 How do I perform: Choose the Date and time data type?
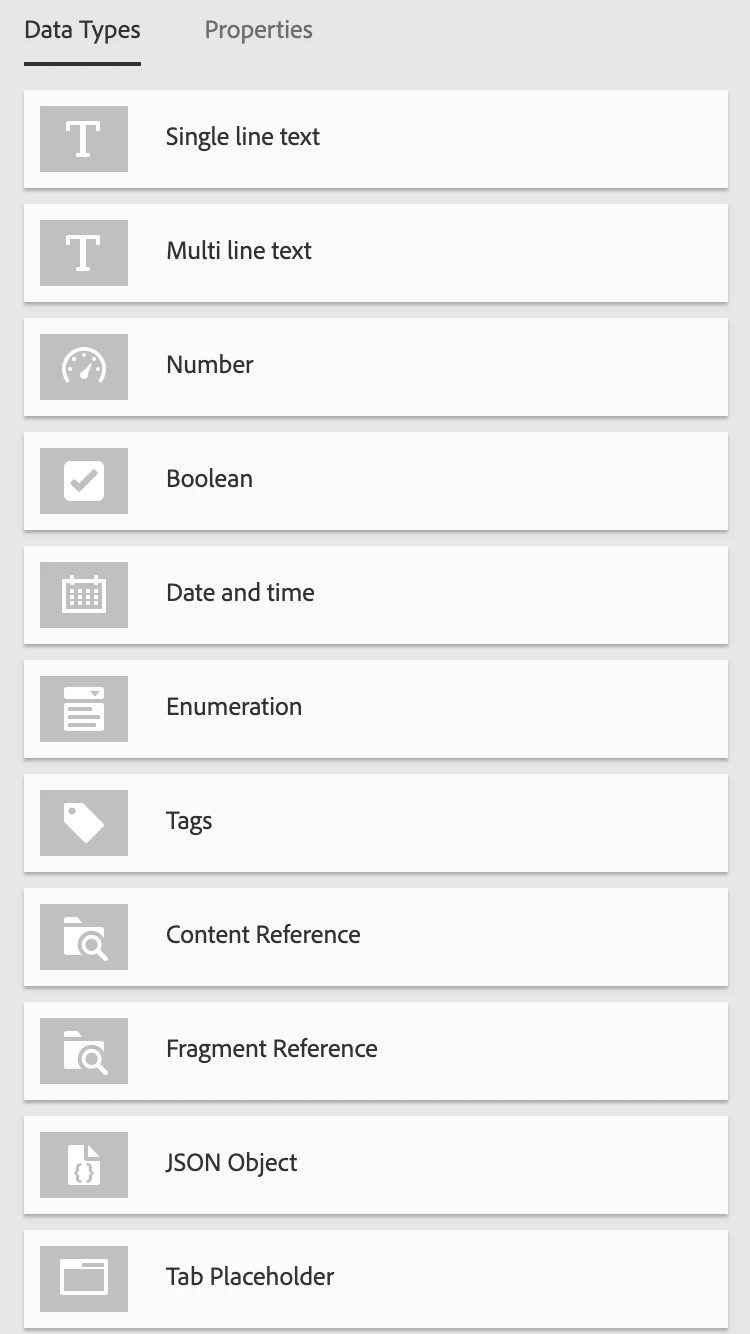tap(375, 594)
